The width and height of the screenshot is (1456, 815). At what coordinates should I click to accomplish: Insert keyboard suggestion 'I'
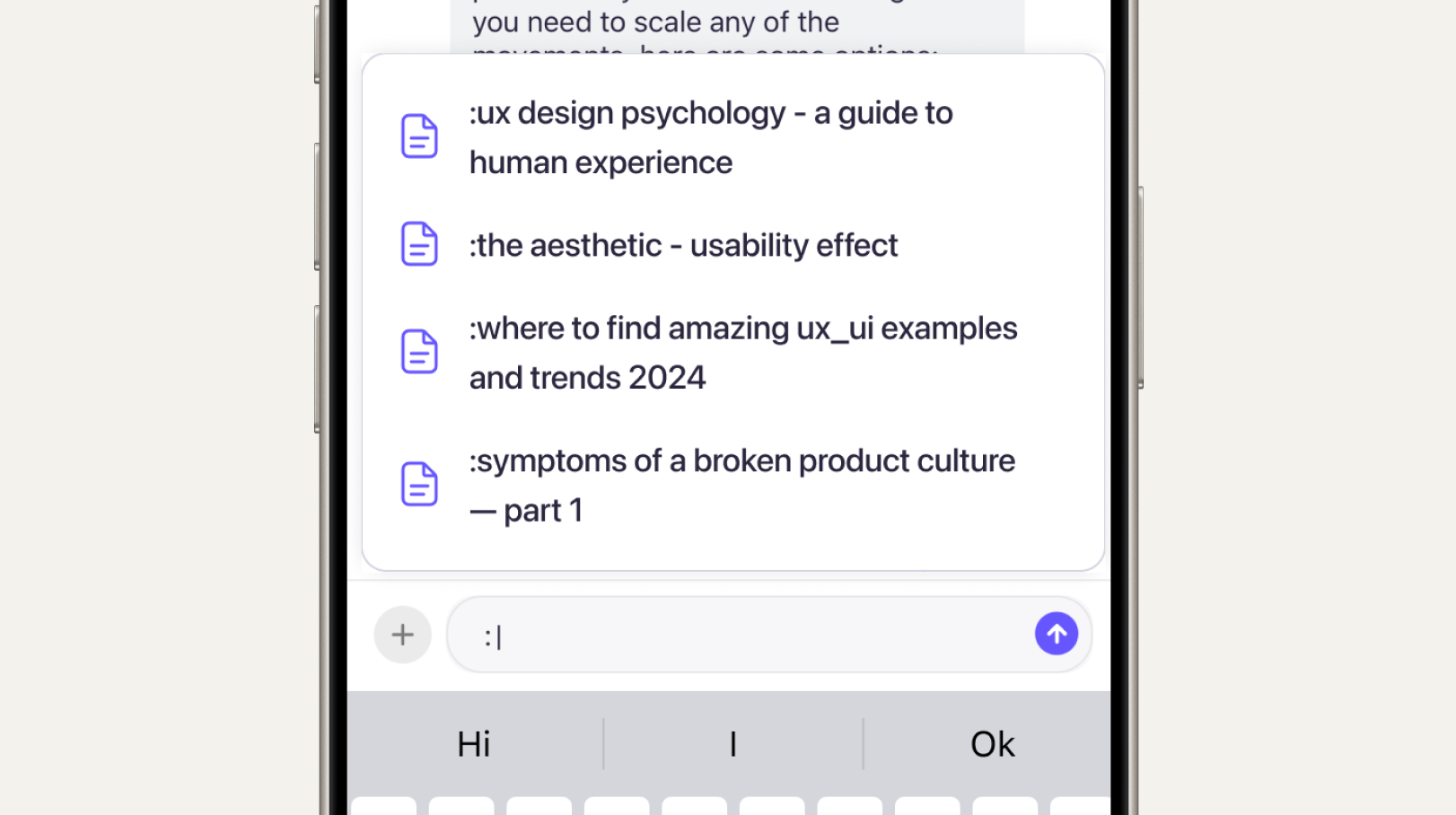point(732,744)
